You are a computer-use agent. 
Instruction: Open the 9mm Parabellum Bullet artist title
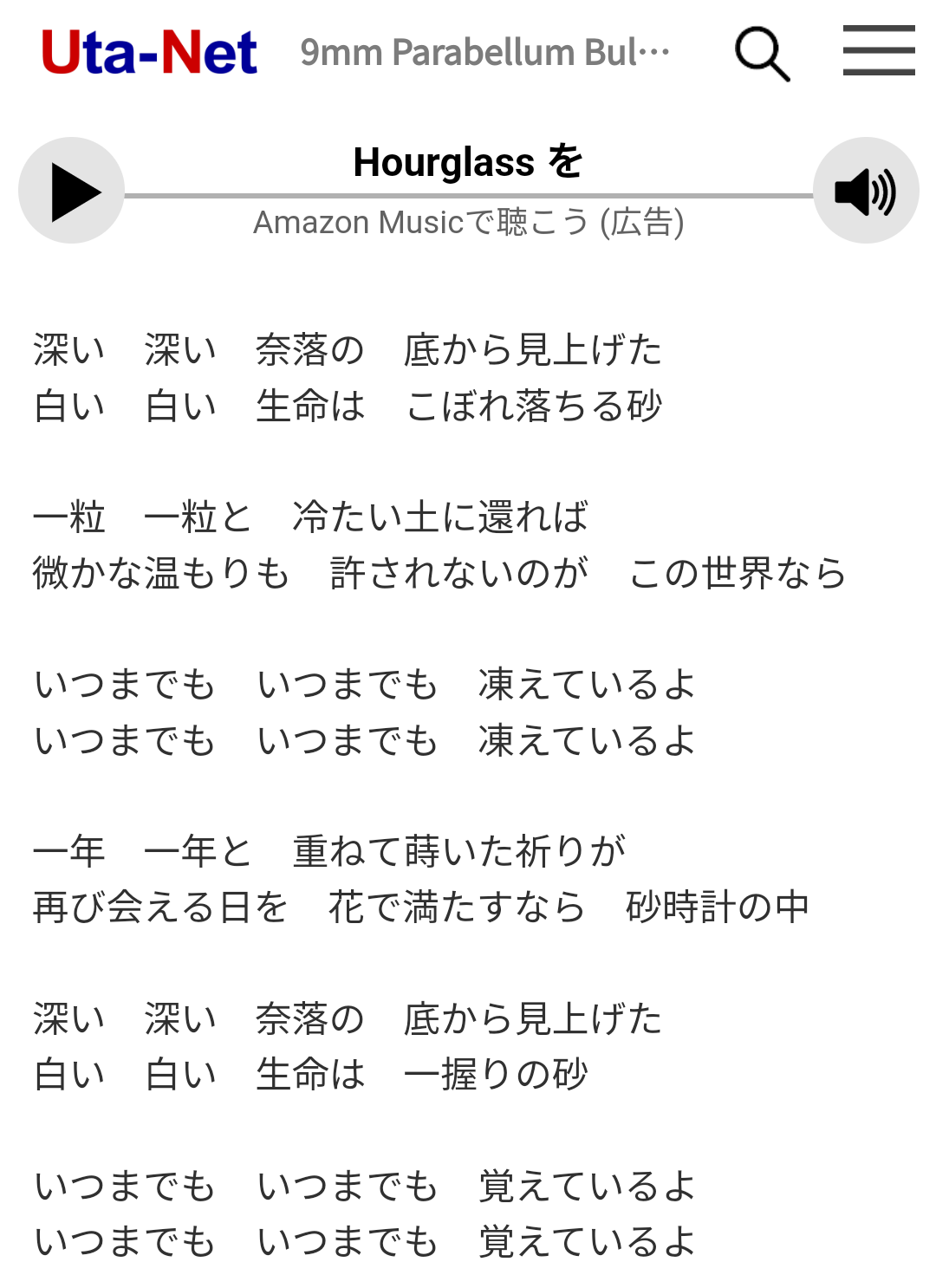pos(485,52)
